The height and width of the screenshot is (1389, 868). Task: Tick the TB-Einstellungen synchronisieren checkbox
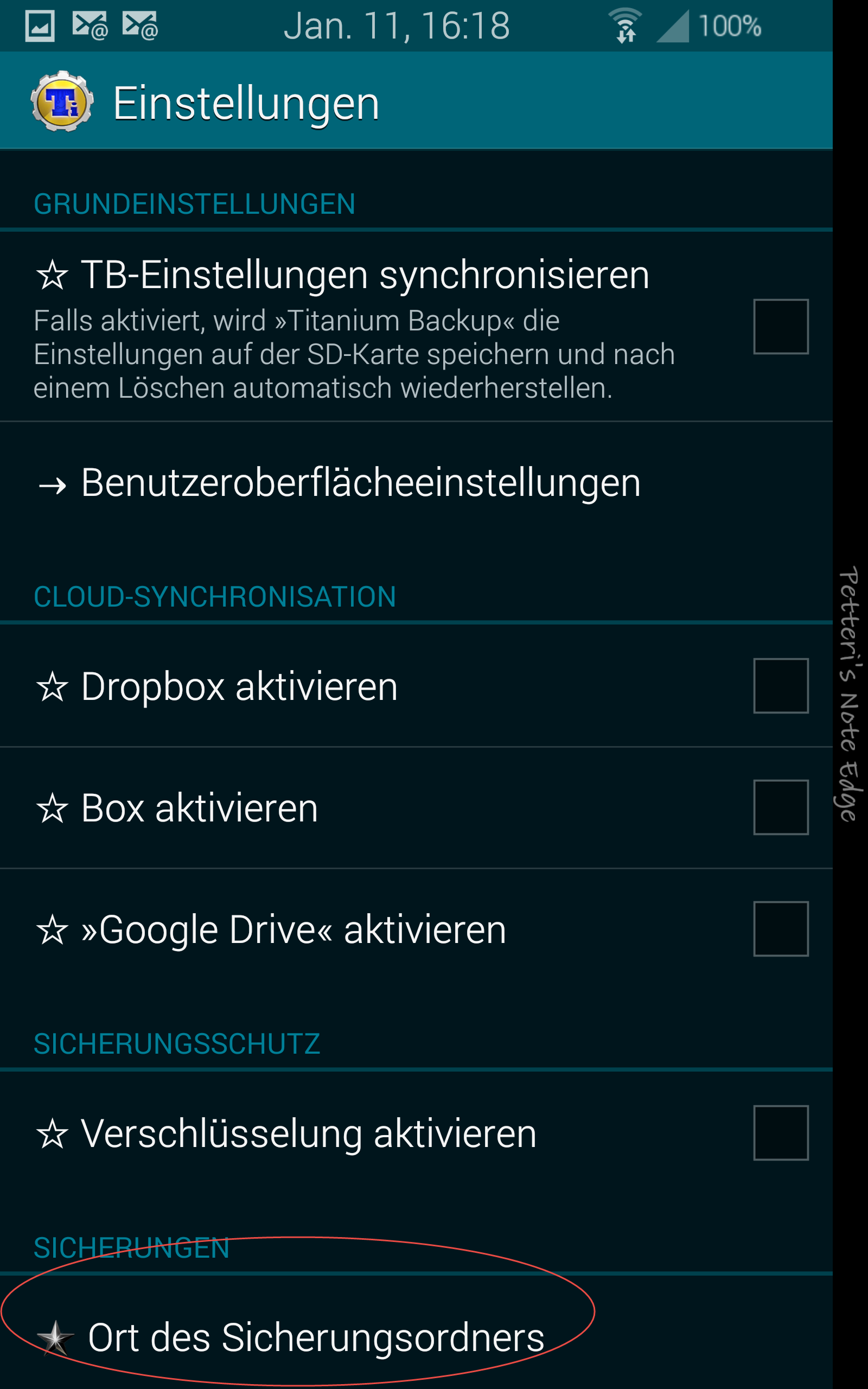[781, 327]
